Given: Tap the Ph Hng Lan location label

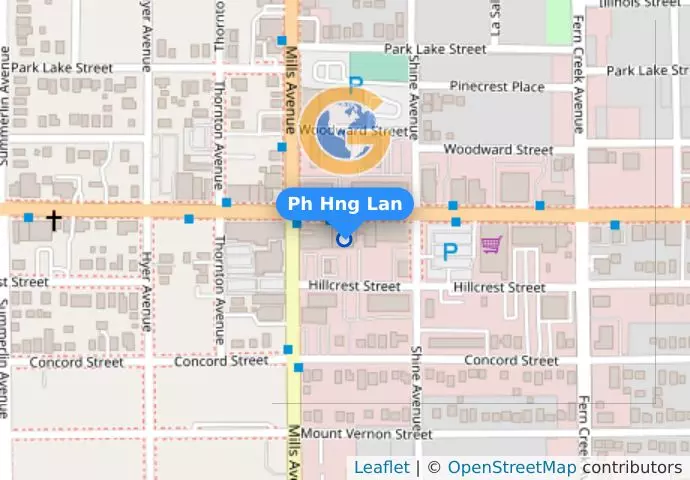Looking at the screenshot, I should tap(344, 204).
